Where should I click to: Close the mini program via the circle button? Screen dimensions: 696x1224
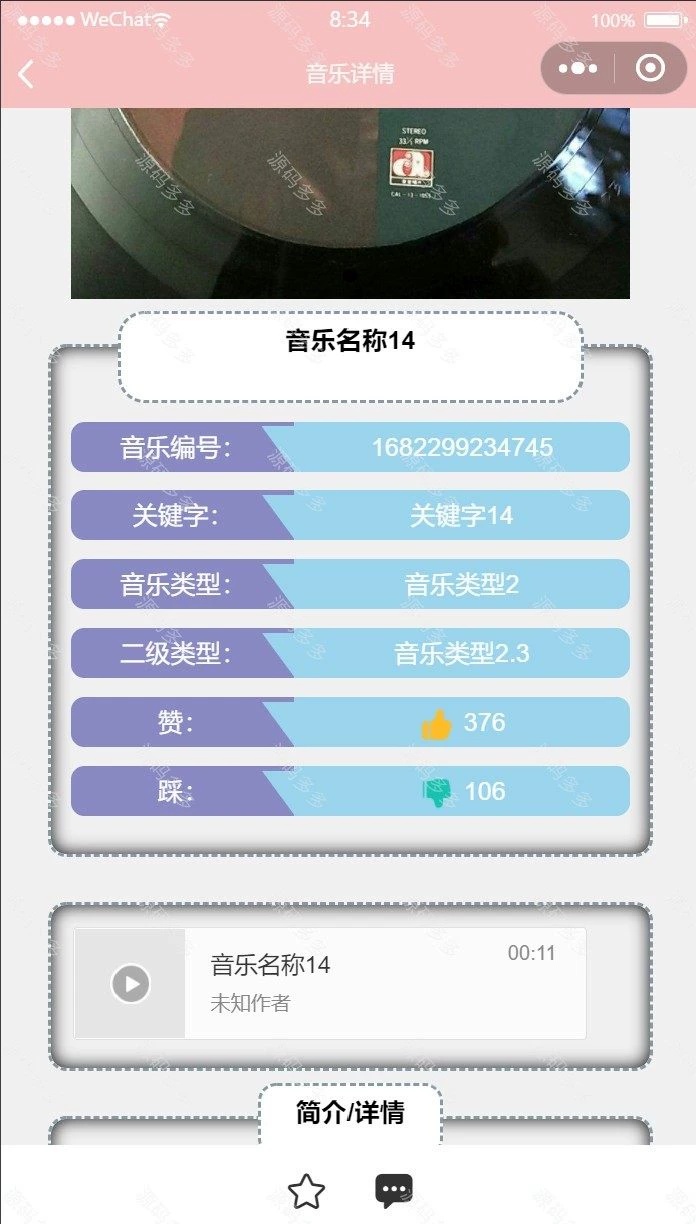click(650, 68)
